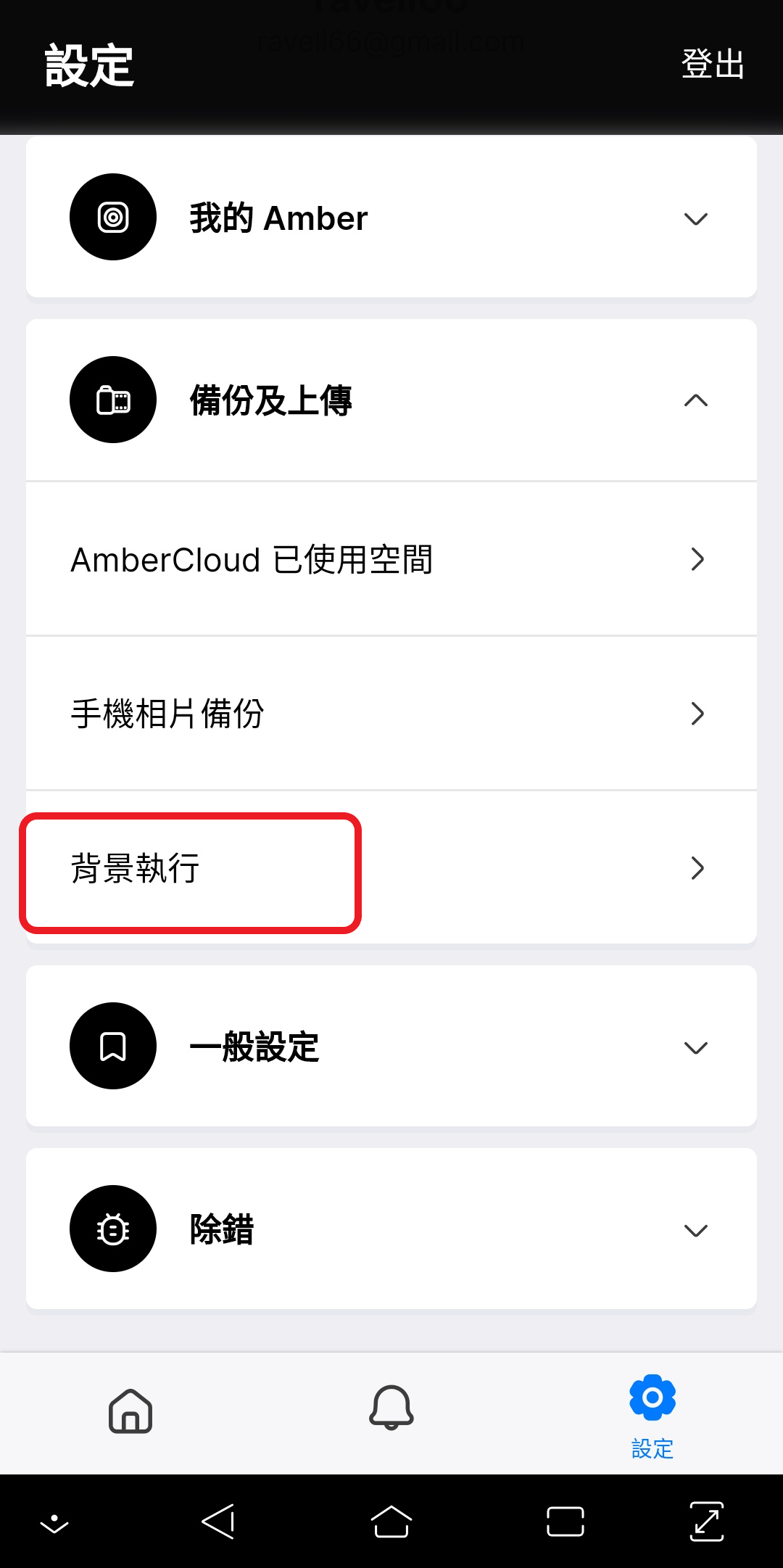Expand the 我的 Amber section
The height and width of the screenshot is (1568, 783).
pos(391,218)
